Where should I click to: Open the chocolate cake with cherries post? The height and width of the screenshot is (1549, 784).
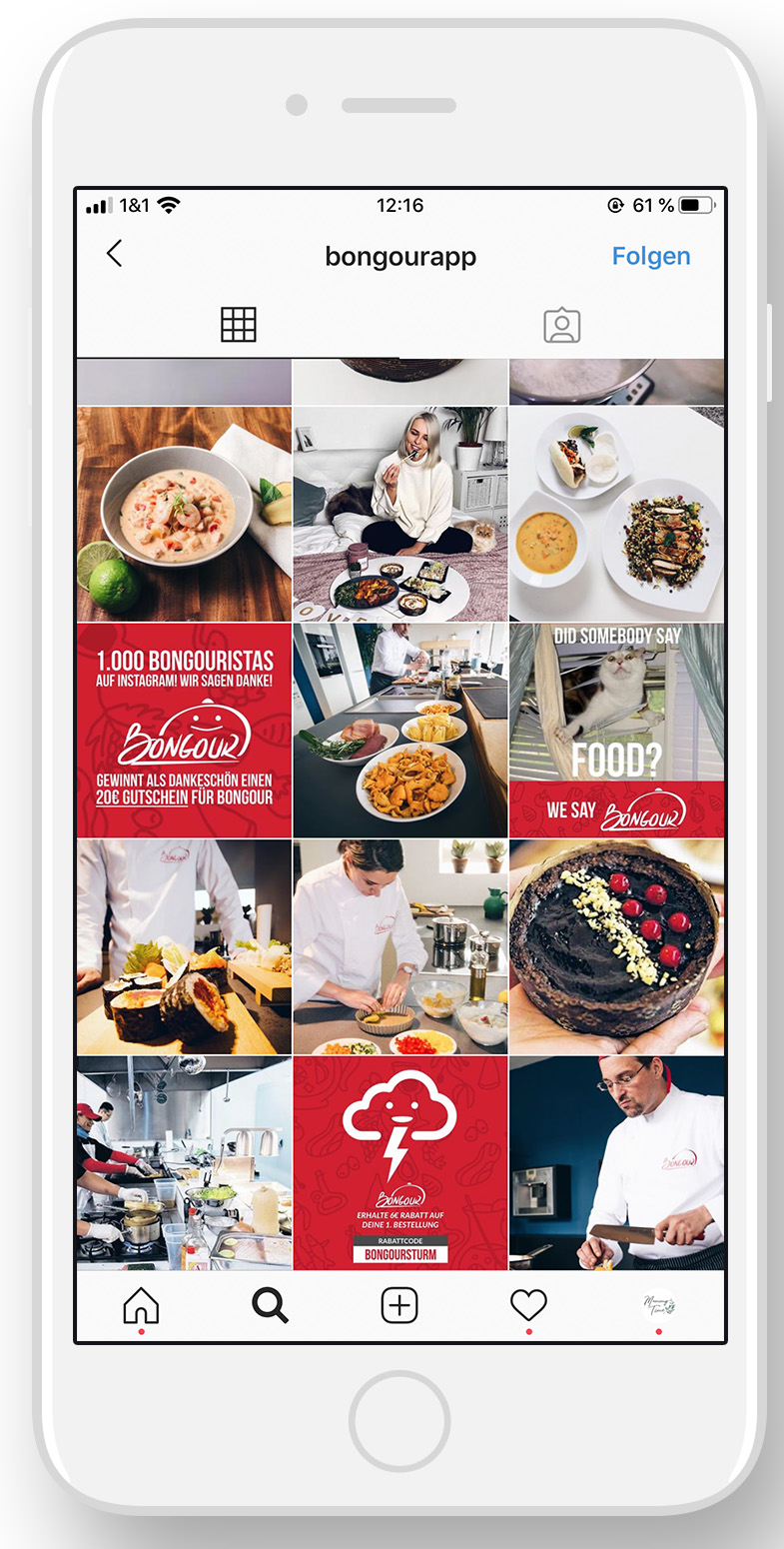616,946
